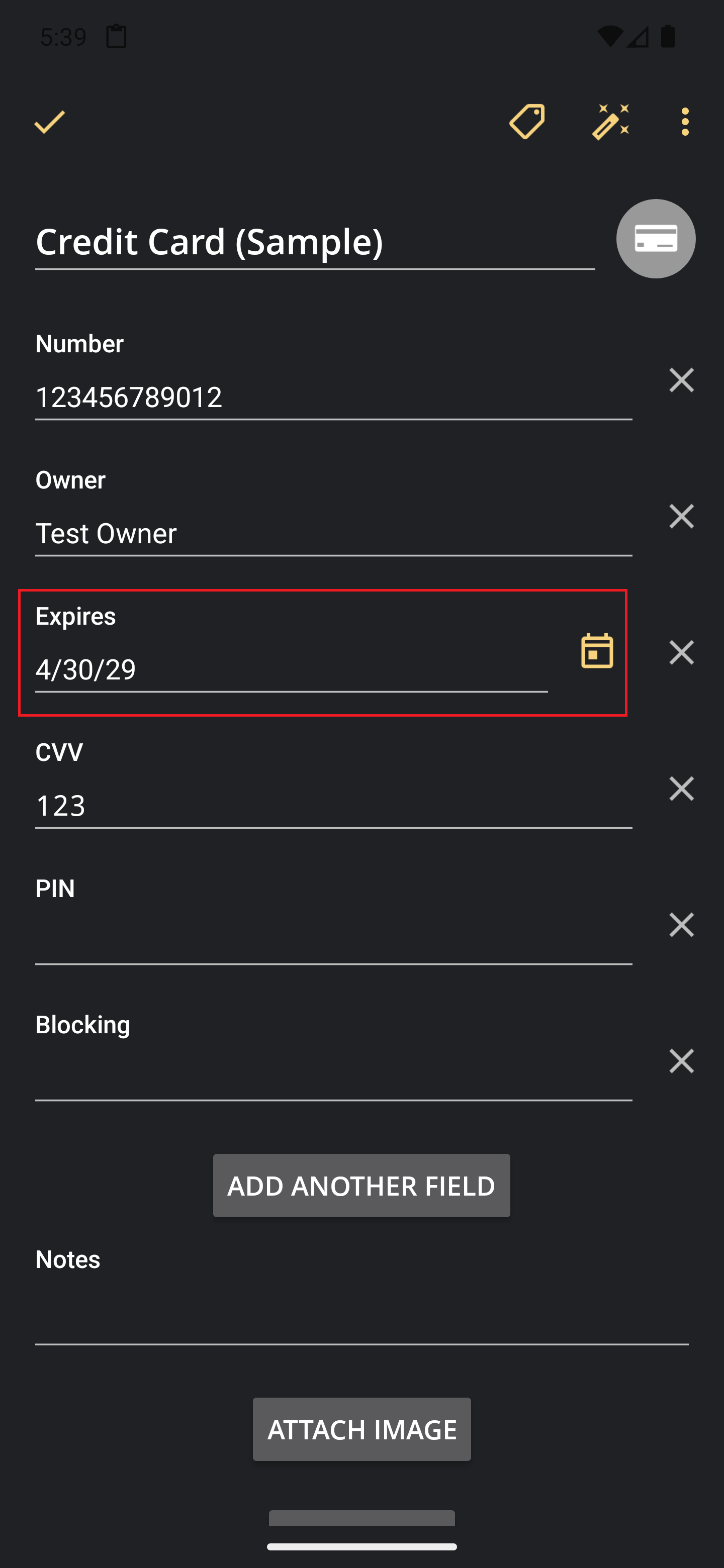This screenshot has width=724, height=1568.
Task: Add another field
Action: [361, 1186]
